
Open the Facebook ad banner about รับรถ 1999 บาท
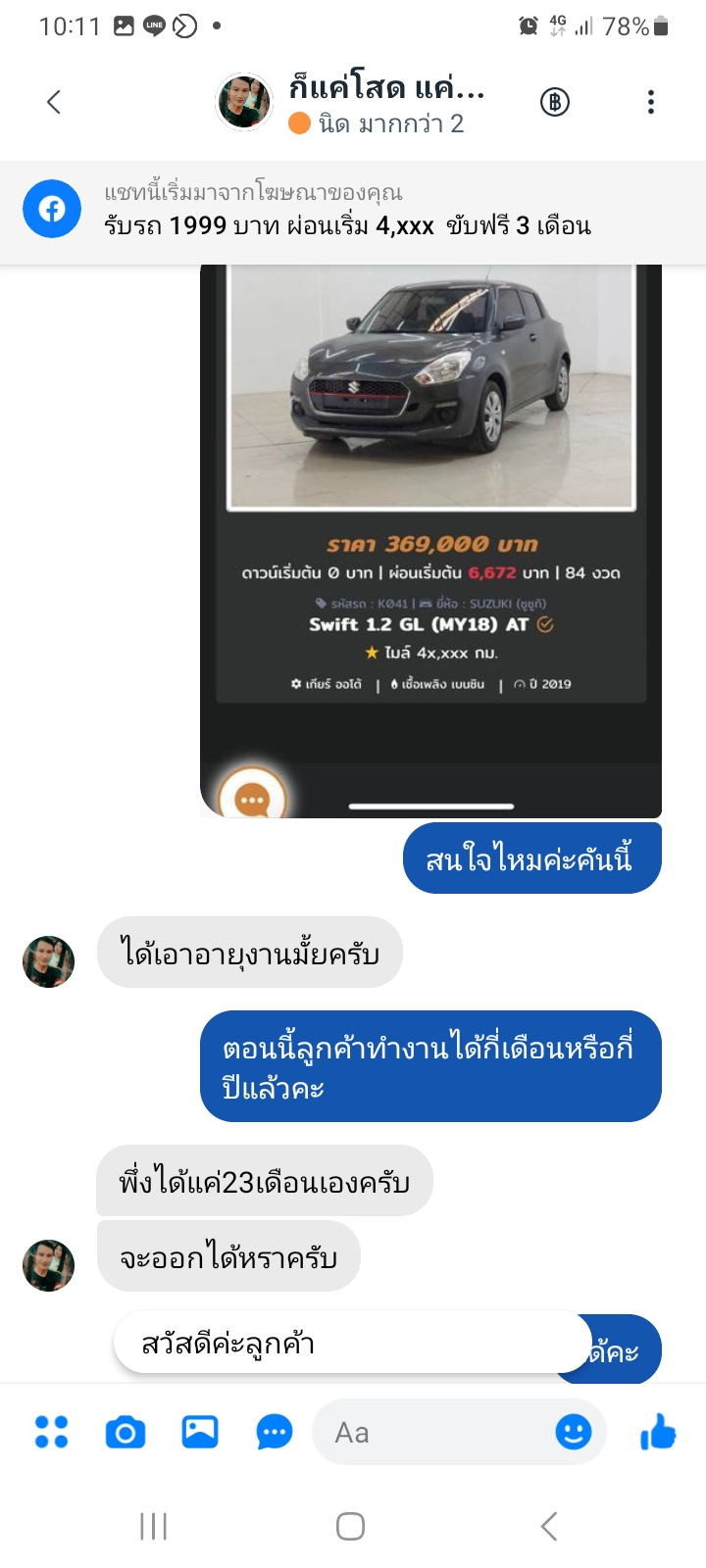click(x=353, y=210)
